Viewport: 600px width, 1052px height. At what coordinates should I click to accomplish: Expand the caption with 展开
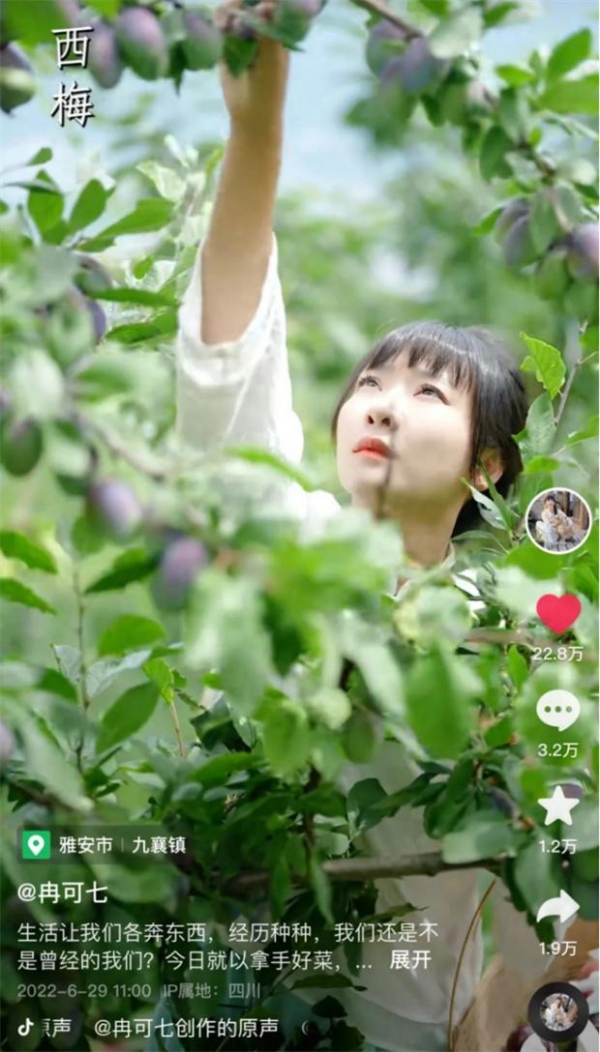410,960
